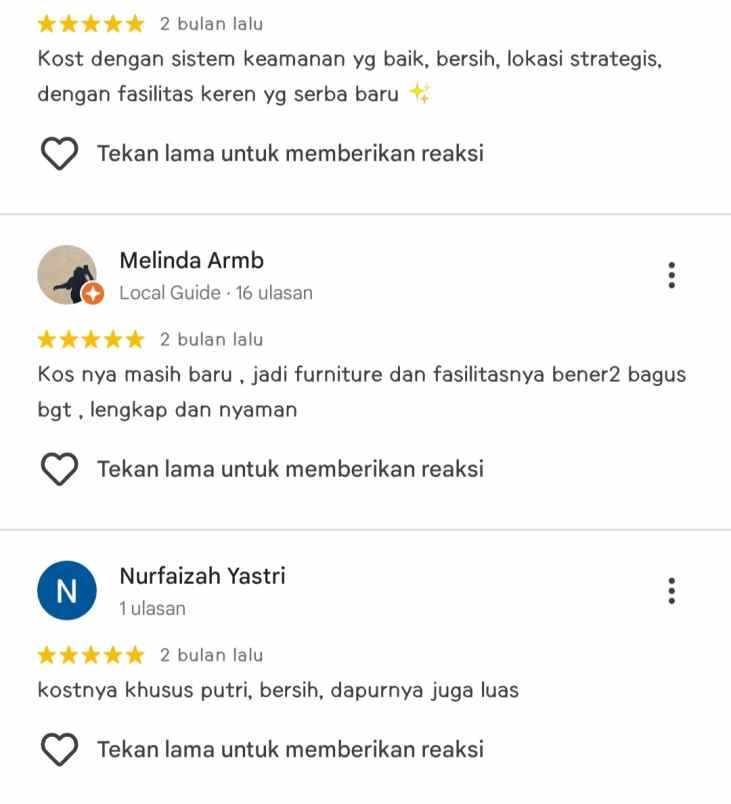Click the heart reaction icon on the top review
Image resolution: width=731 pixels, height=804 pixels.
[x=59, y=153]
